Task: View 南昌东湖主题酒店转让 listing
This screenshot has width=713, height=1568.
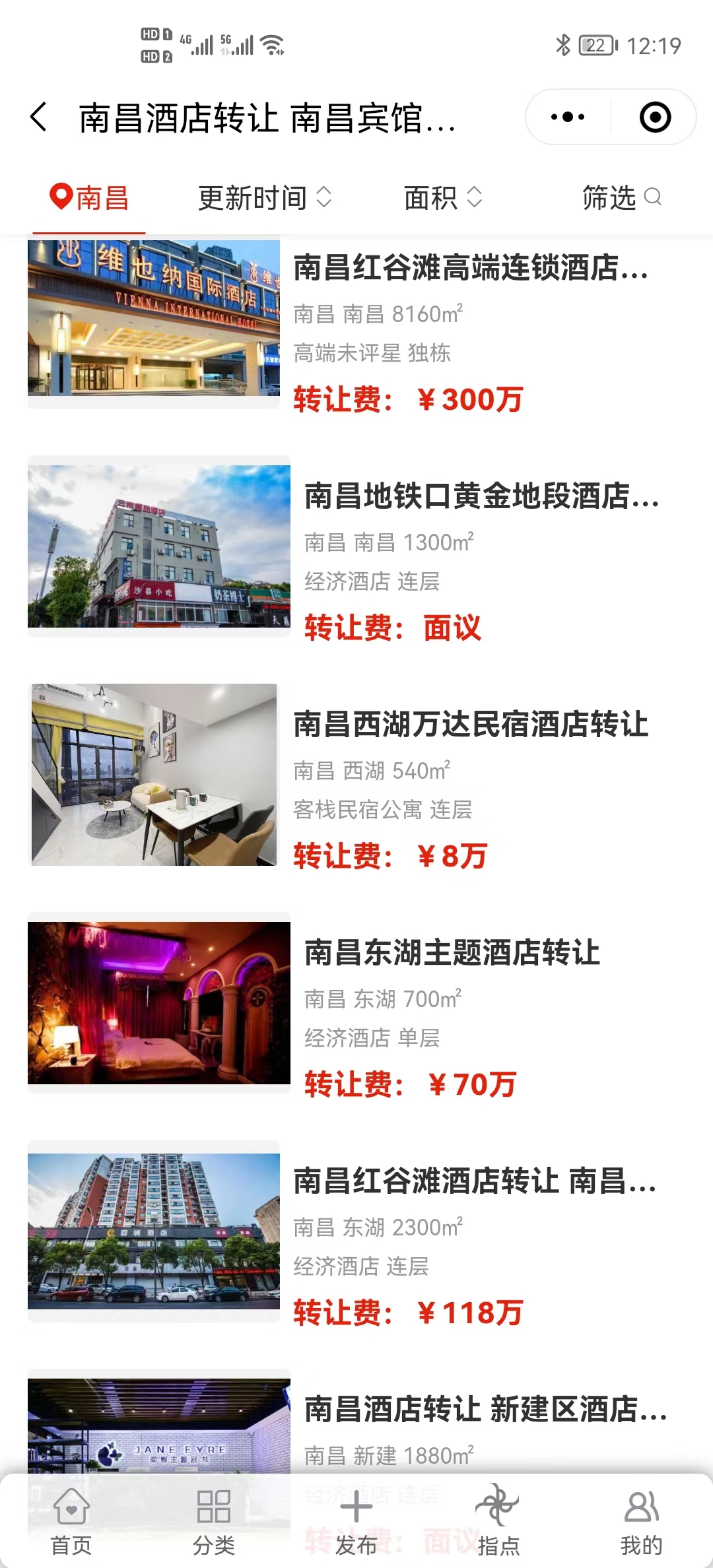Action: point(452,952)
